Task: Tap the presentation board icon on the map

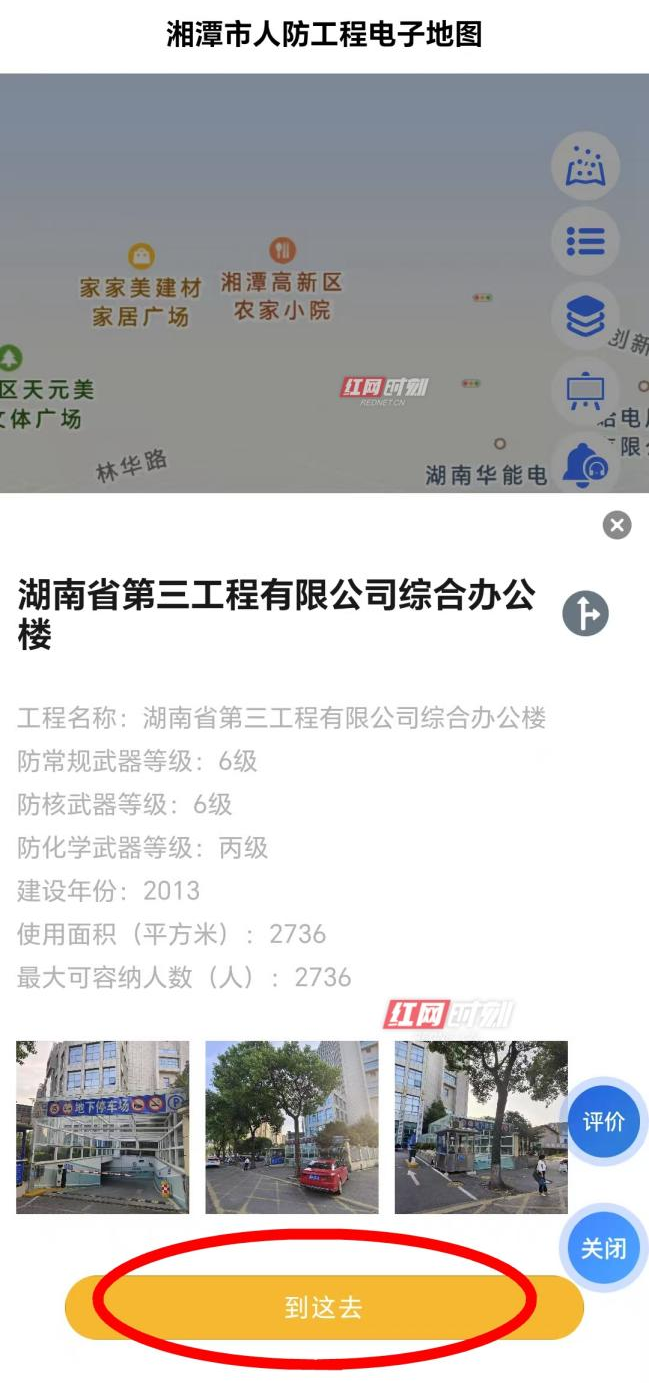Action: pyautogui.click(x=585, y=391)
